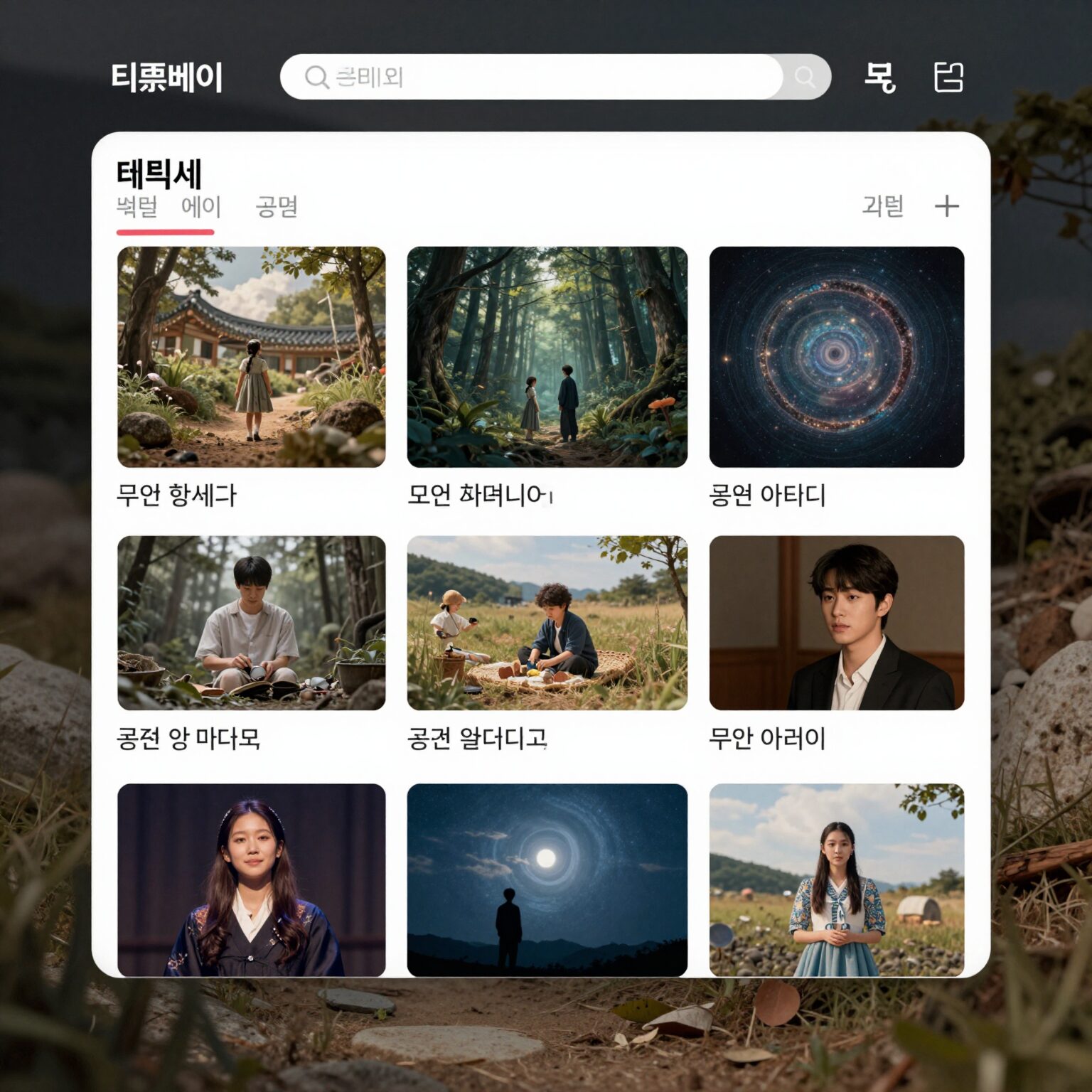
Task: Tap the plus icon to add
Action: 946,206
